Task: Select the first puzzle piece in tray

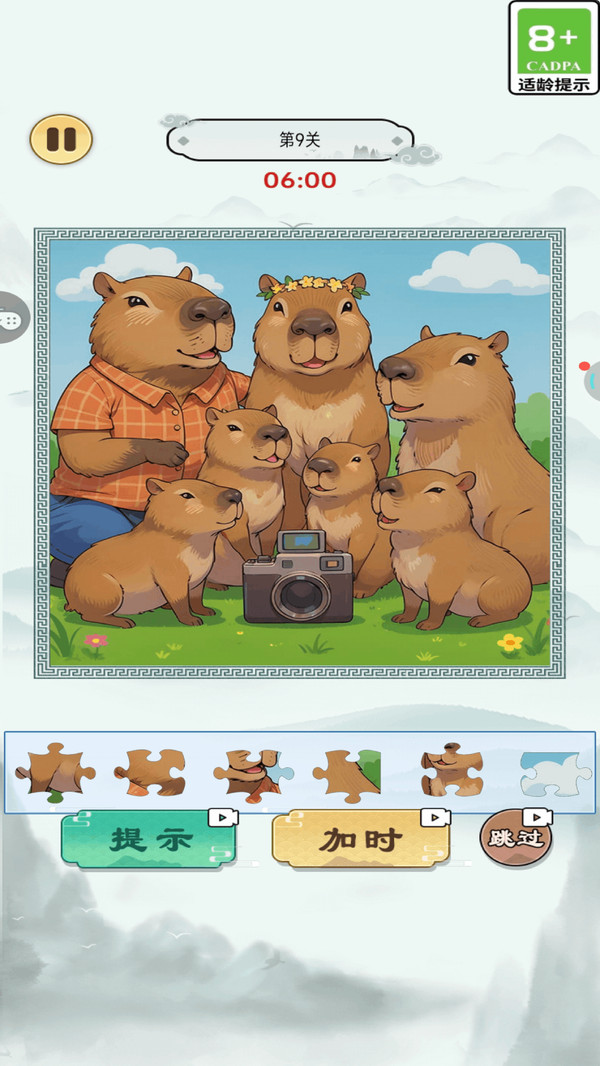Action: (x=54, y=770)
